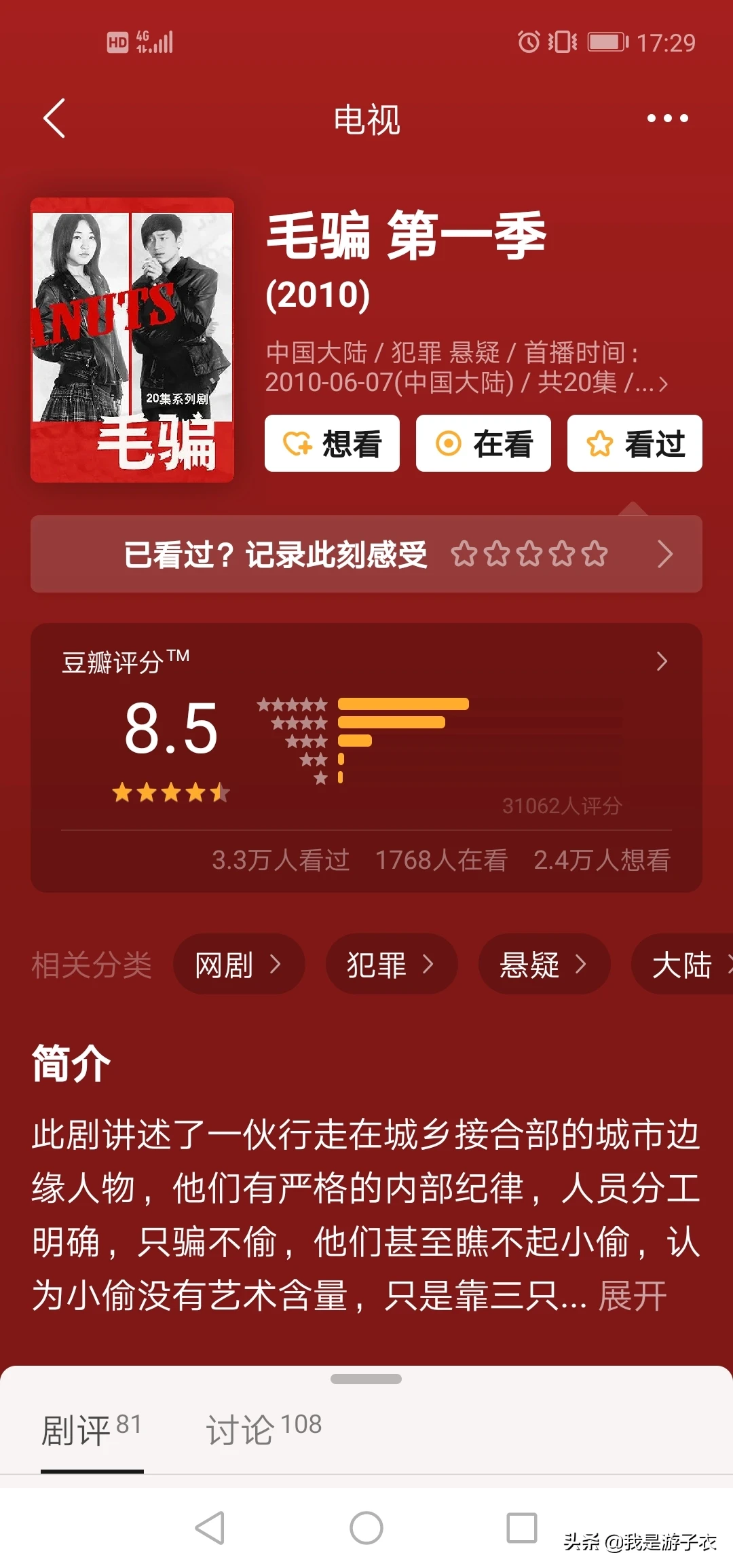The height and width of the screenshot is (1568, 733).
Task: Switch to the 讨论 tab
Action: 263,1428
